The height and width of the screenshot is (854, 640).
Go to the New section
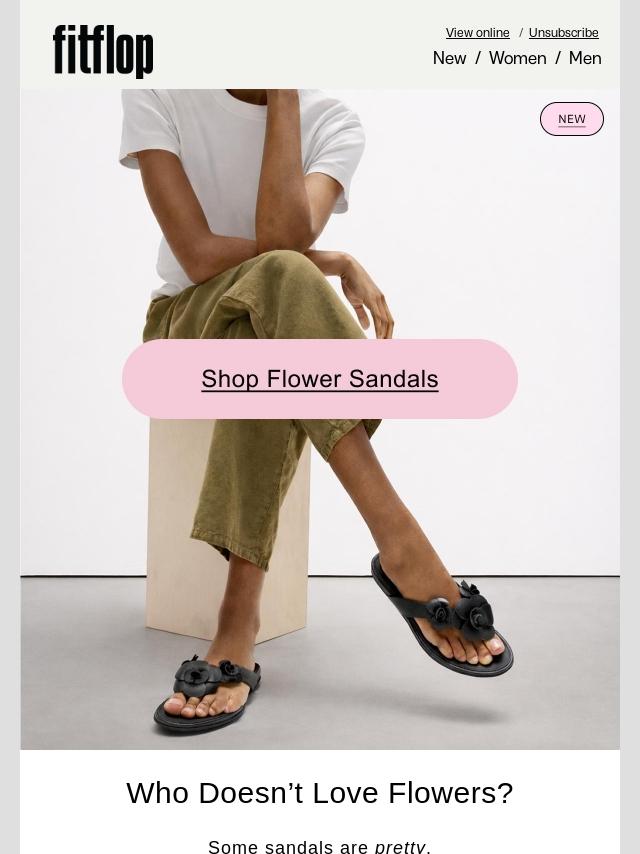click(449, 58)
